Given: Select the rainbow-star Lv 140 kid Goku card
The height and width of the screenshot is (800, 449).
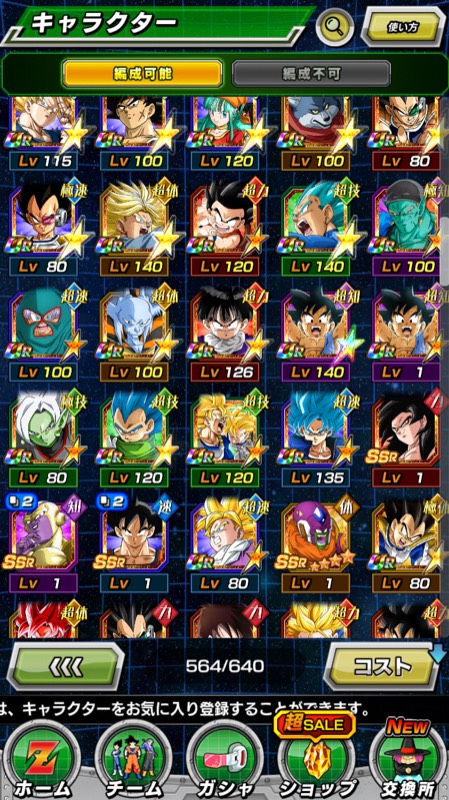Looking at the screenshot, I should 316,334.
